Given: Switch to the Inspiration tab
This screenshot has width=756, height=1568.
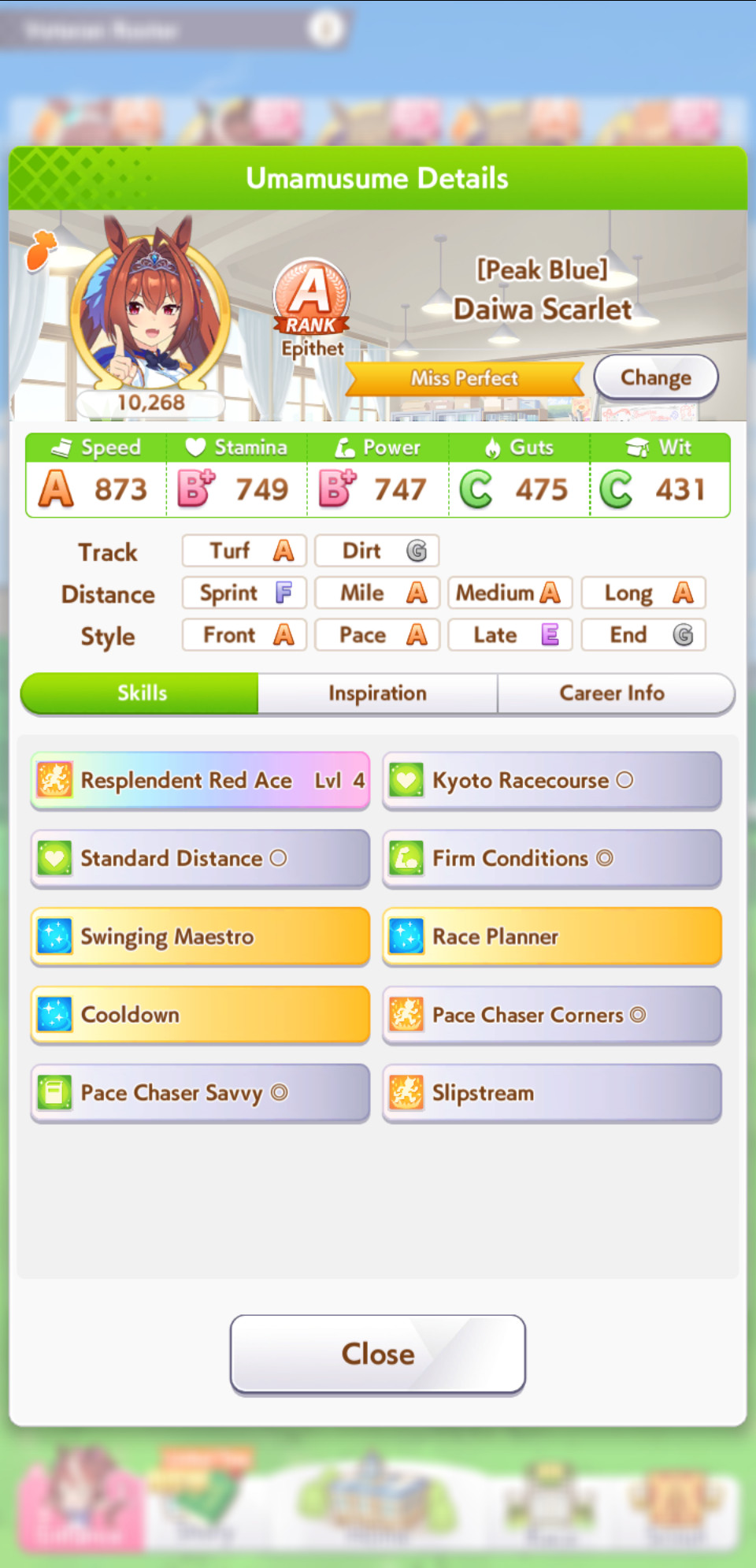Looking at the screenshot, I should (x=377, y=693).
